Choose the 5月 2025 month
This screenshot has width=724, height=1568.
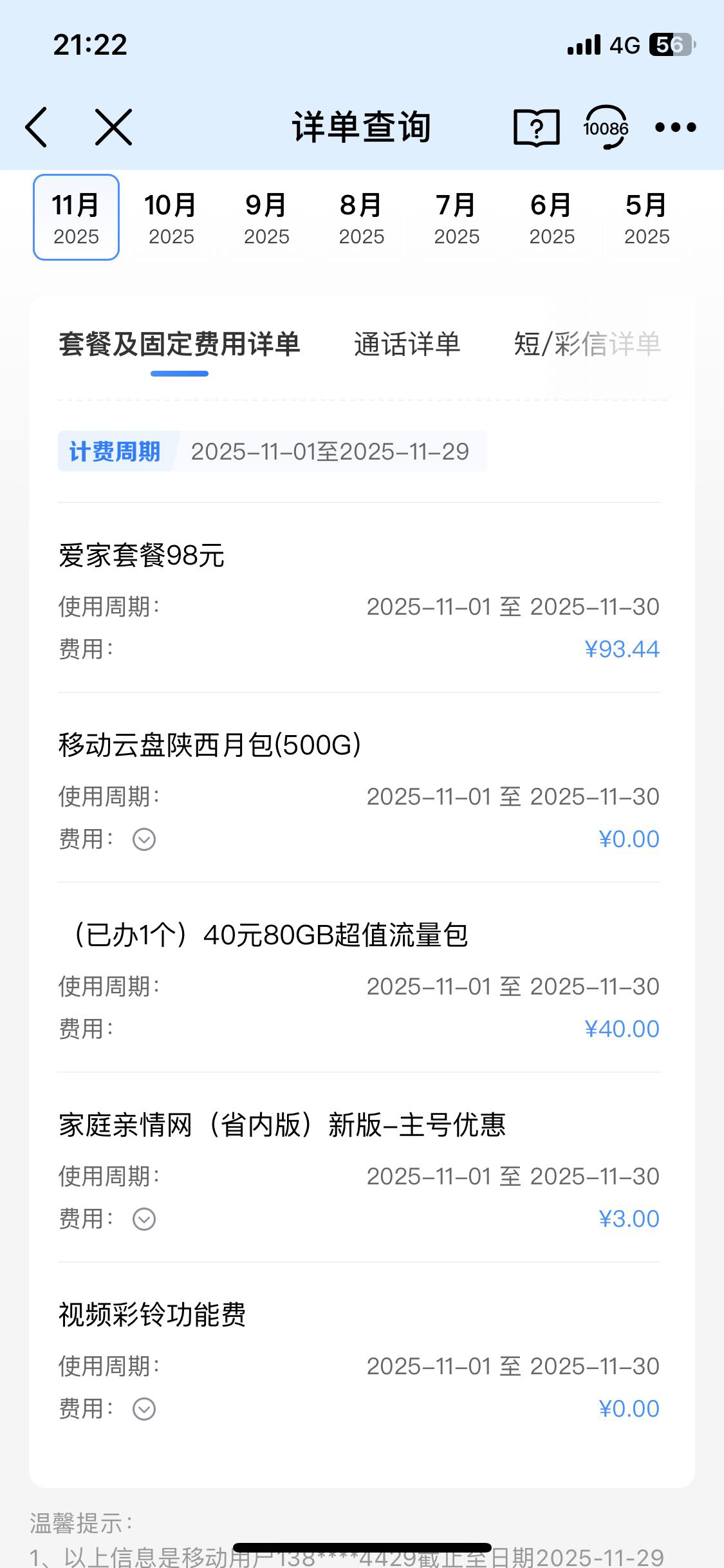tap(647, 218)
